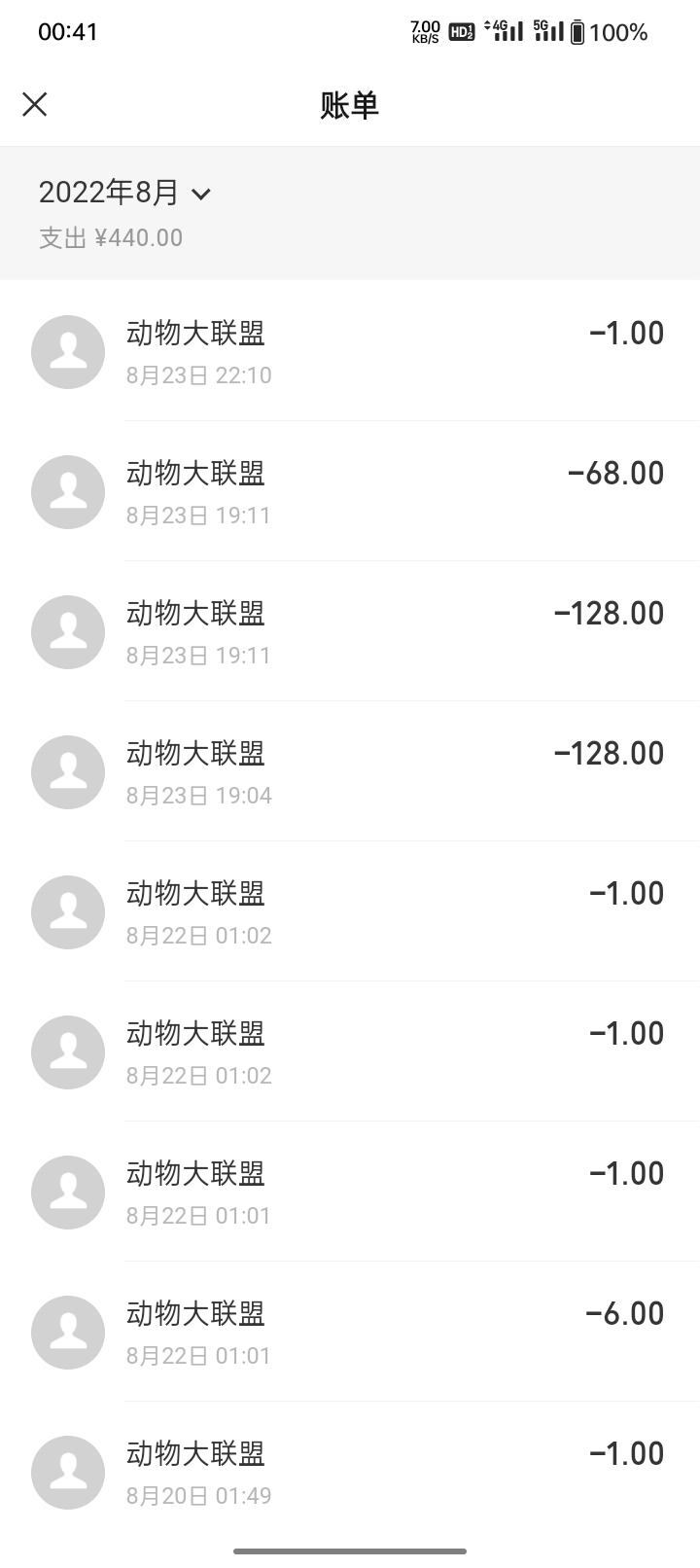Viewport: 700px width, 1568px height.
Task: Close the bill page with the X icon
Action: 35,104
